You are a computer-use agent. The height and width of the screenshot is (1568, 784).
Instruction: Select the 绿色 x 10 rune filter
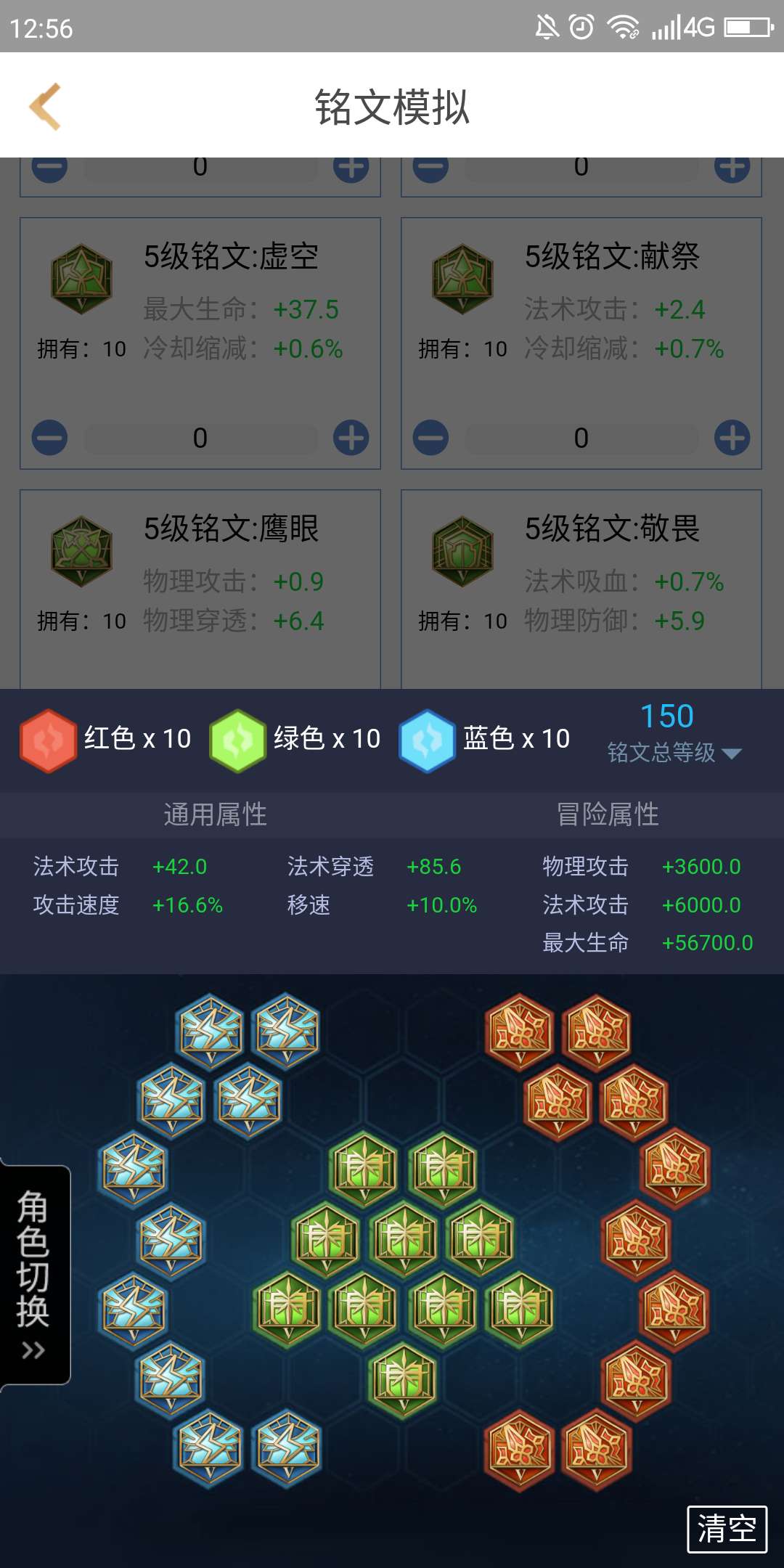click(x=295, y=740)
